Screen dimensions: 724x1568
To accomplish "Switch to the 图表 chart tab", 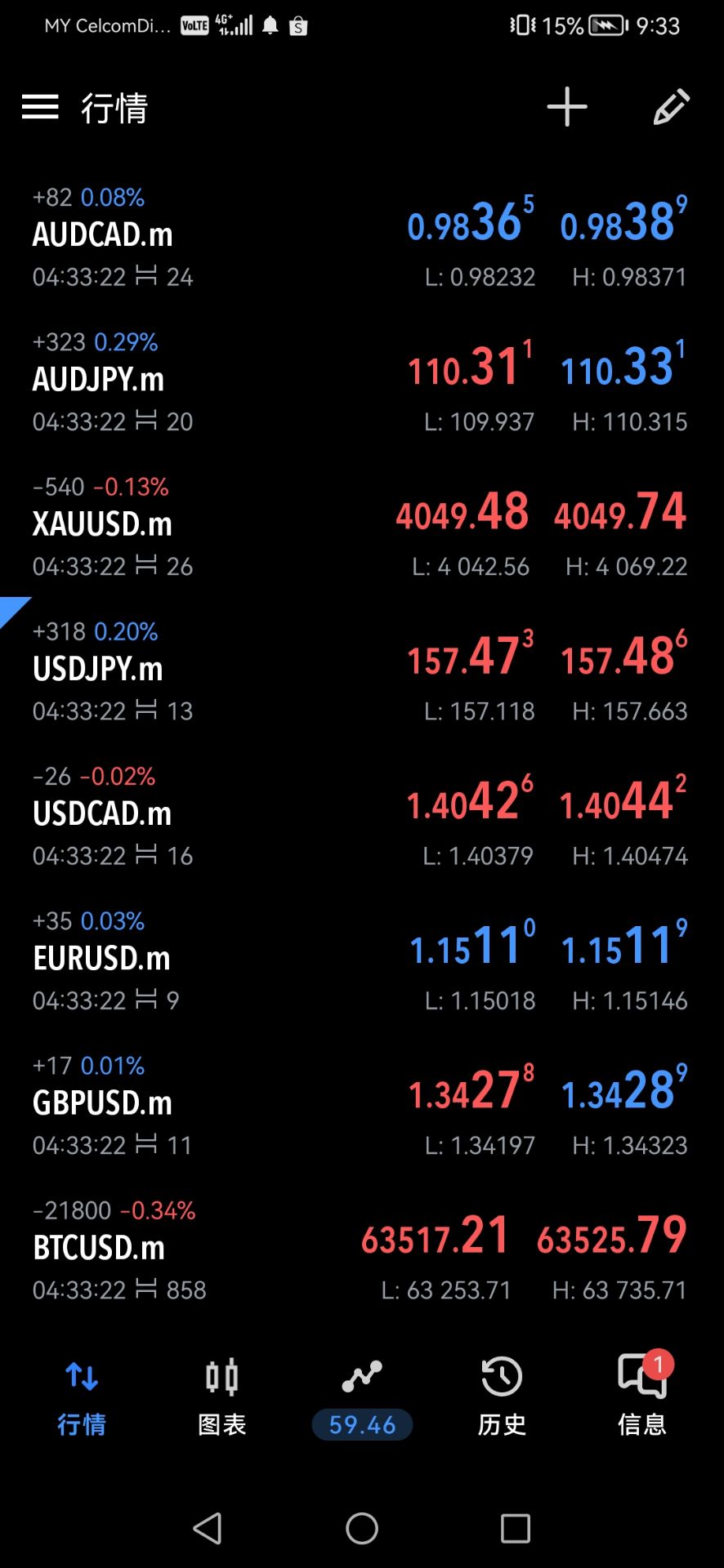I will click(x=221, y=1396).
